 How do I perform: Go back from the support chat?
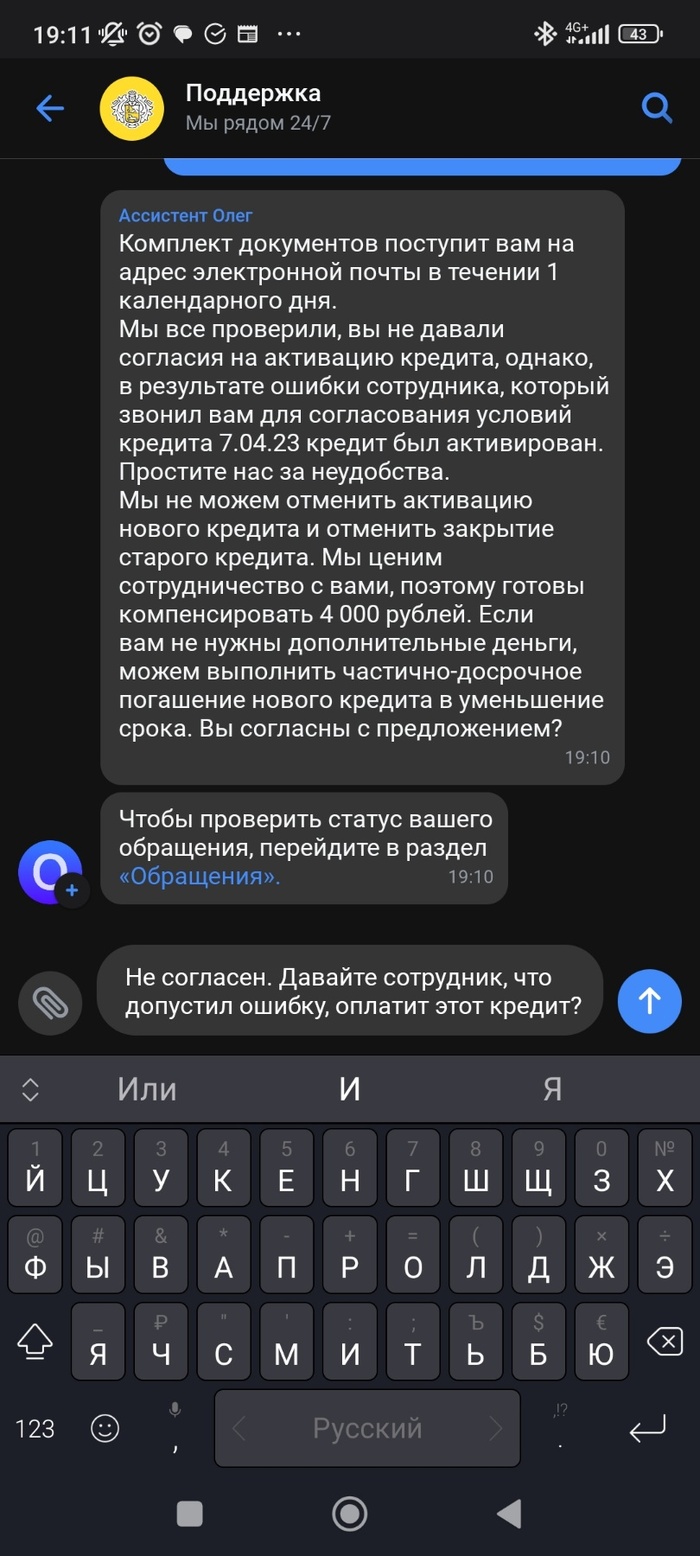coord(49,108)
